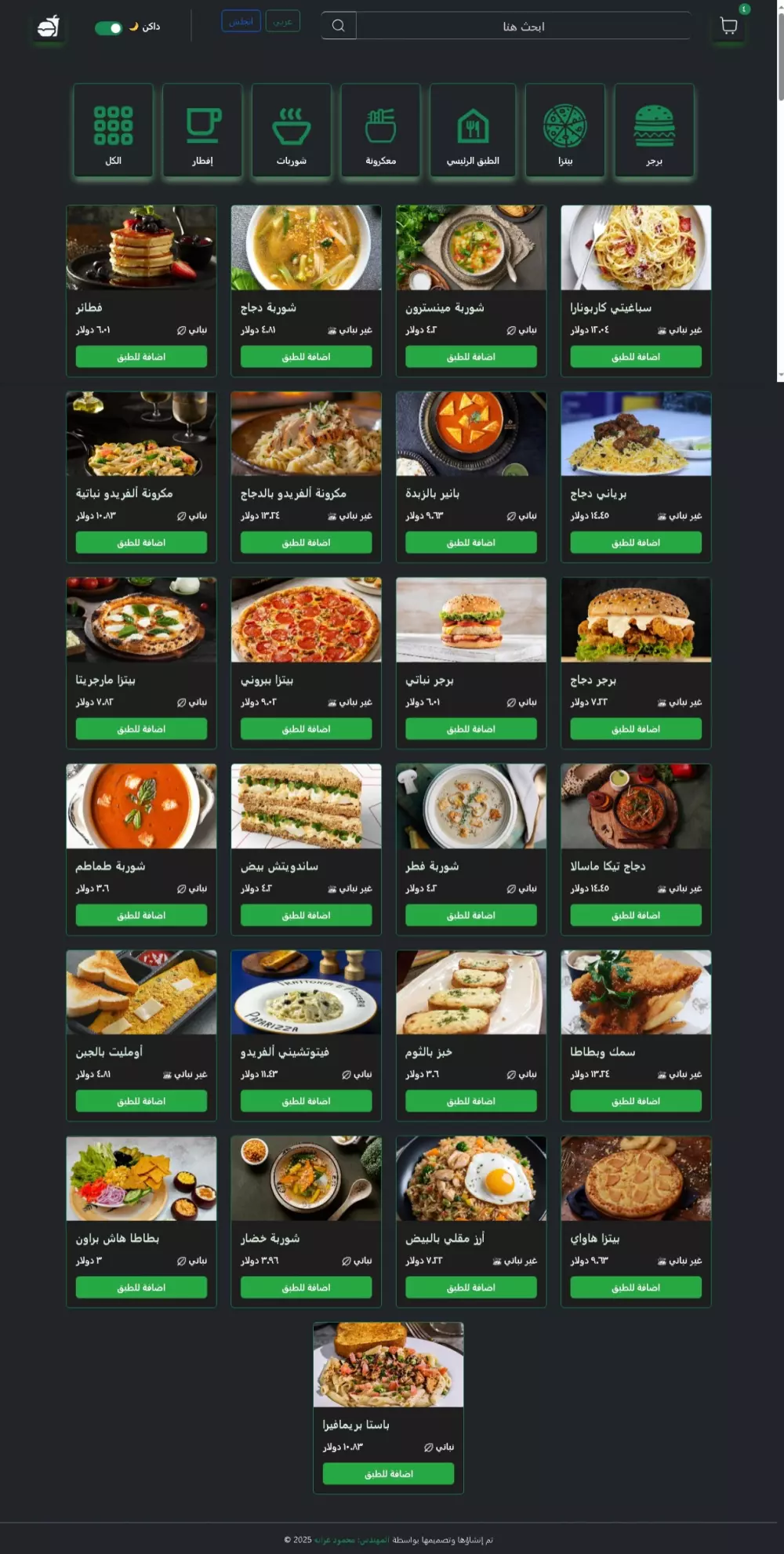Tap the search magnifier icon
The image size is (784, 1554).
pos(338,26)
